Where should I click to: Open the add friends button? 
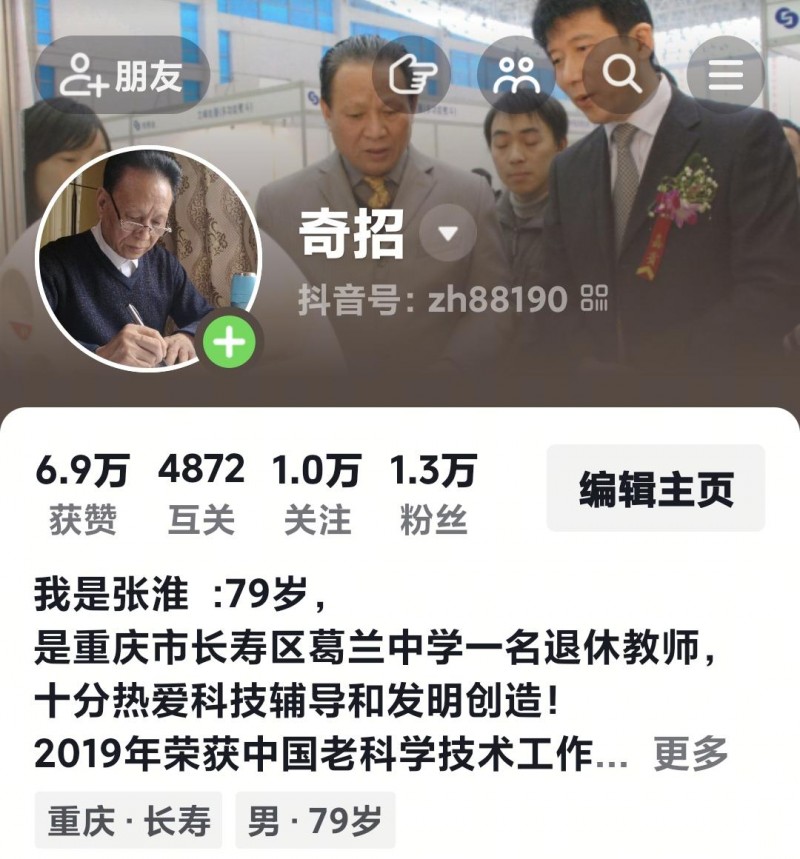(122, 76)
